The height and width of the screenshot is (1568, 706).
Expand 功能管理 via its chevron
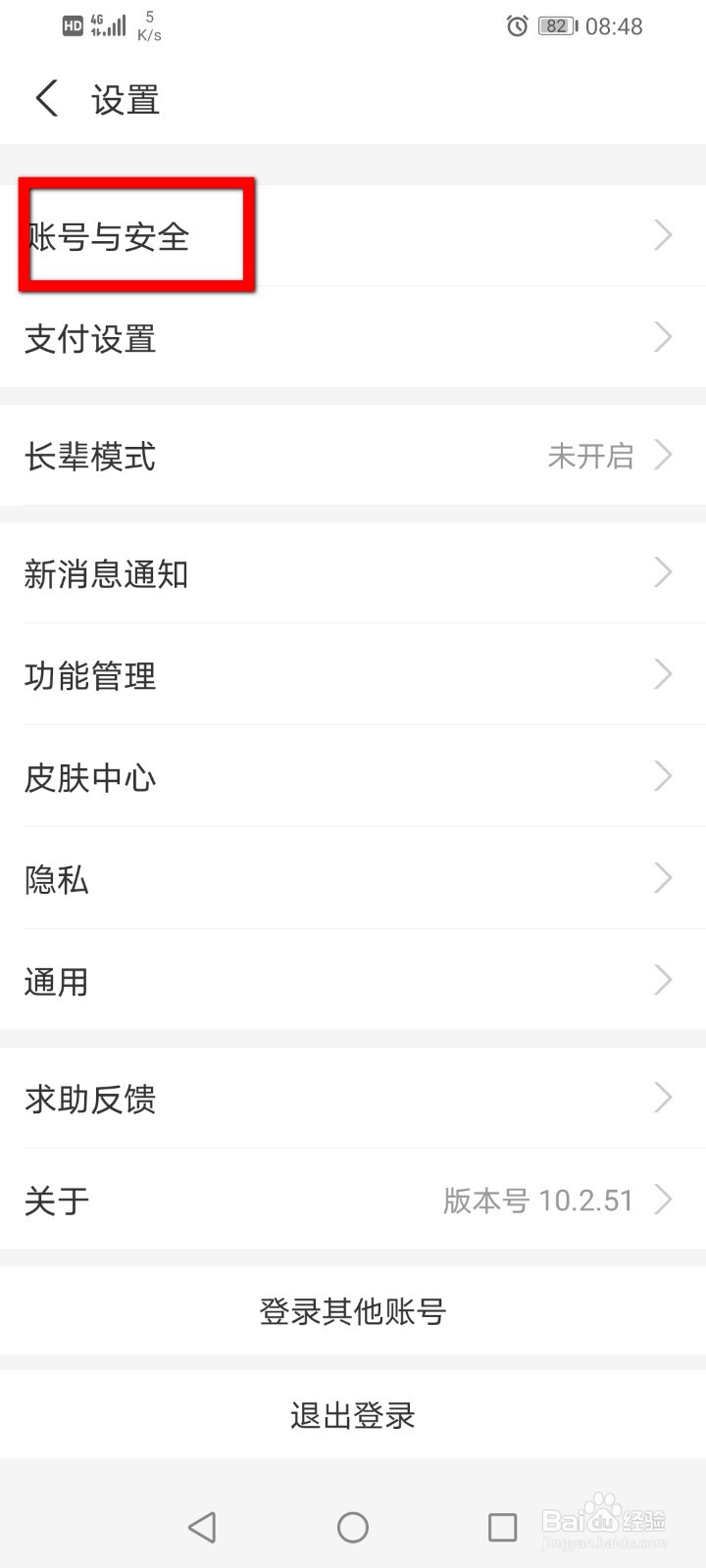tap(663, 674)
